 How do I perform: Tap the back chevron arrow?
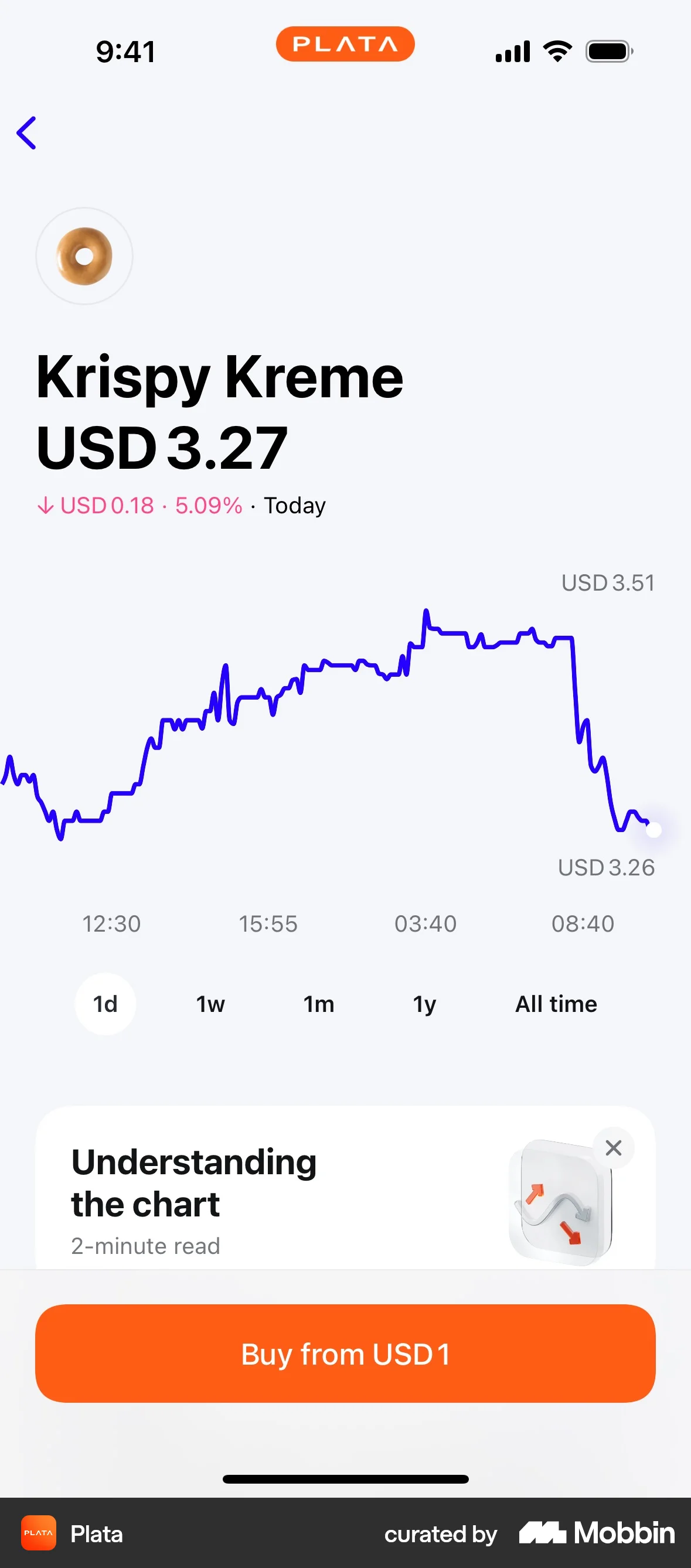coord(27,134)
